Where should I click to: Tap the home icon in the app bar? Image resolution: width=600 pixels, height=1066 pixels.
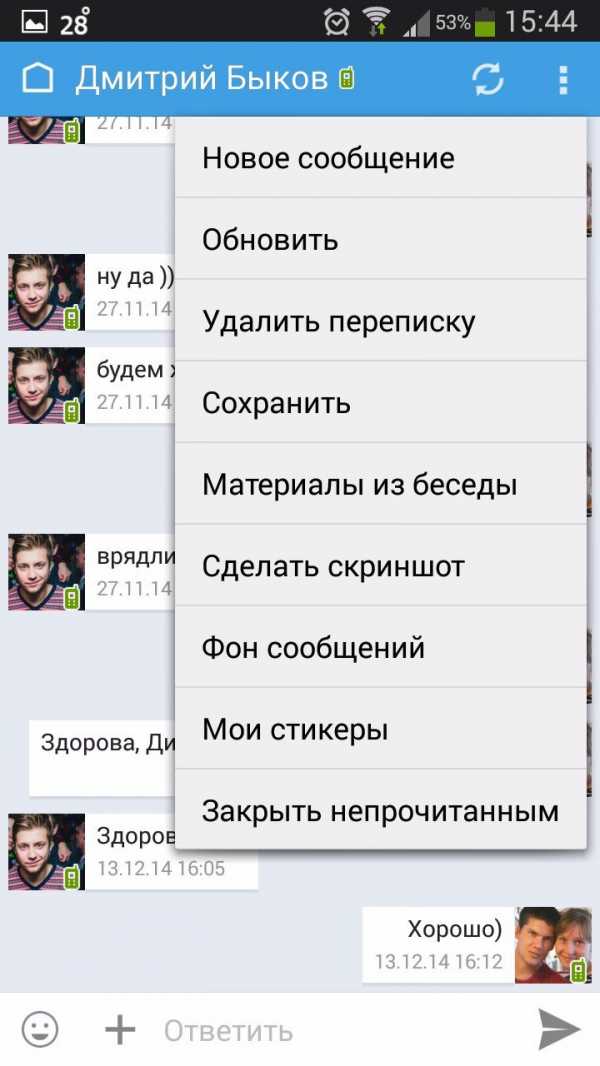click(x=37, y=79)
